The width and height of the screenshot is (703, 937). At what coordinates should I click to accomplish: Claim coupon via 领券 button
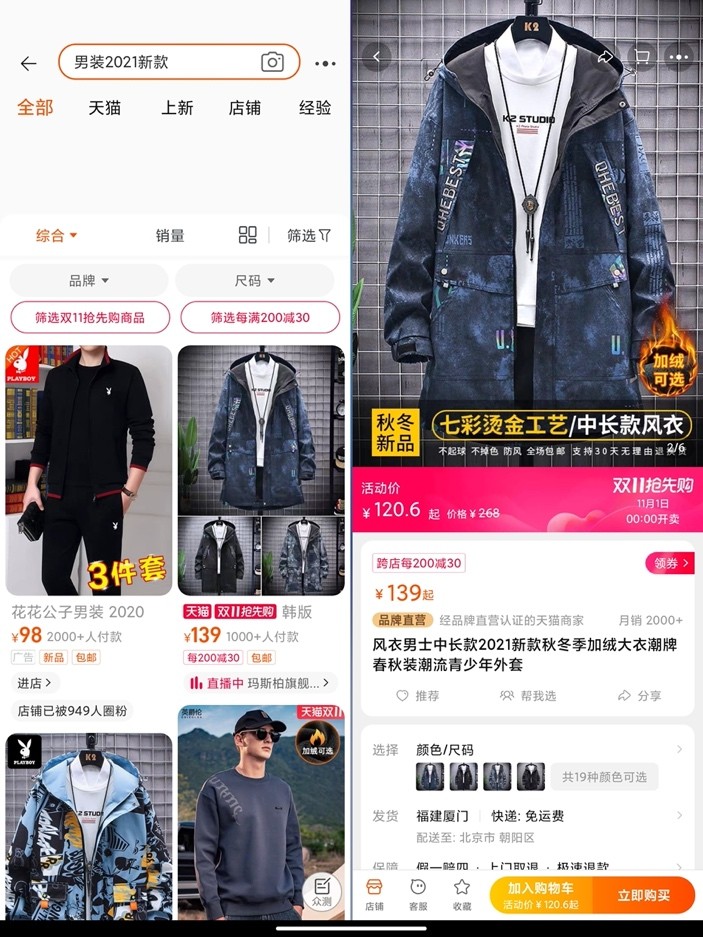coord(669,563)
